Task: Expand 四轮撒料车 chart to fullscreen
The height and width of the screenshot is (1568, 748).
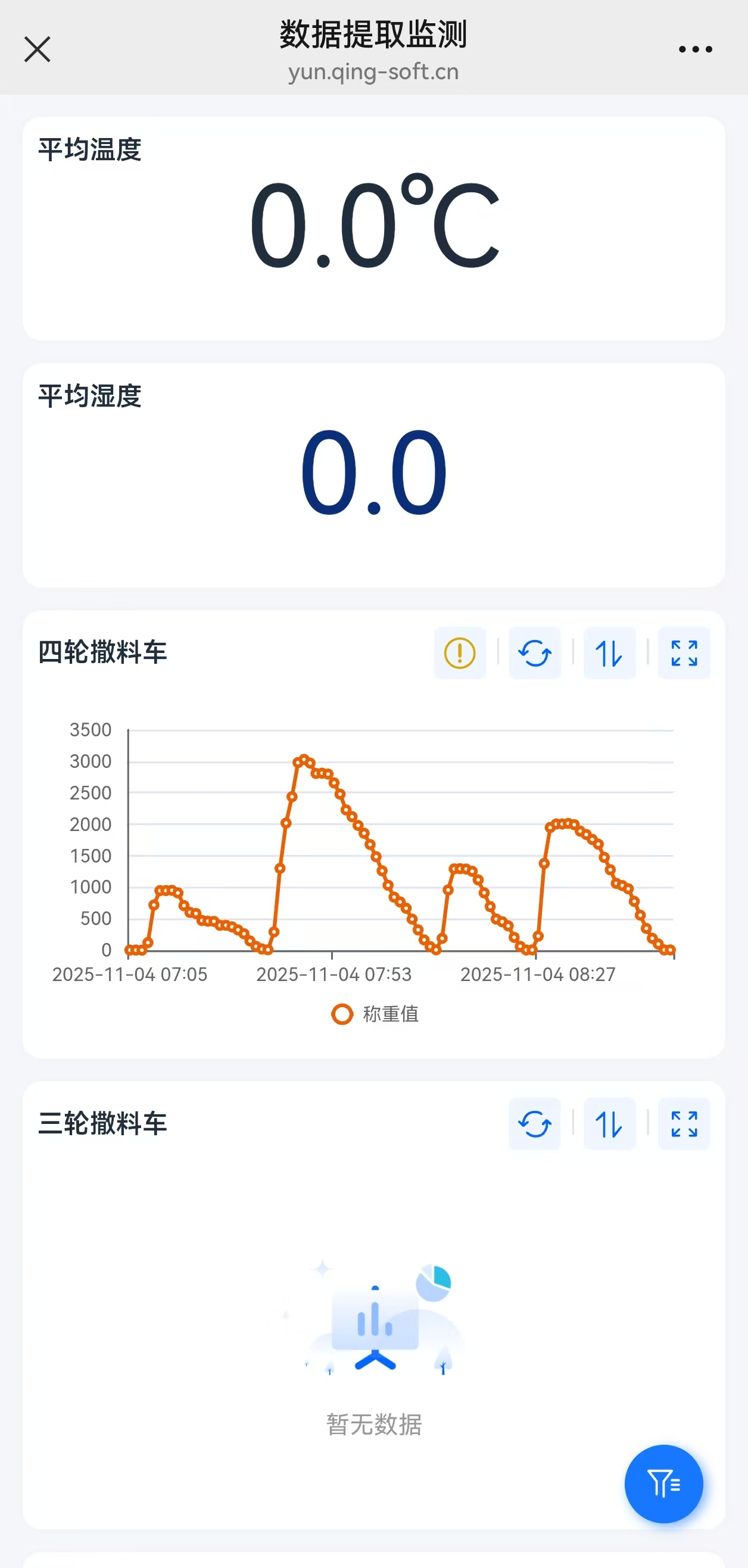Action: point(684,653)
